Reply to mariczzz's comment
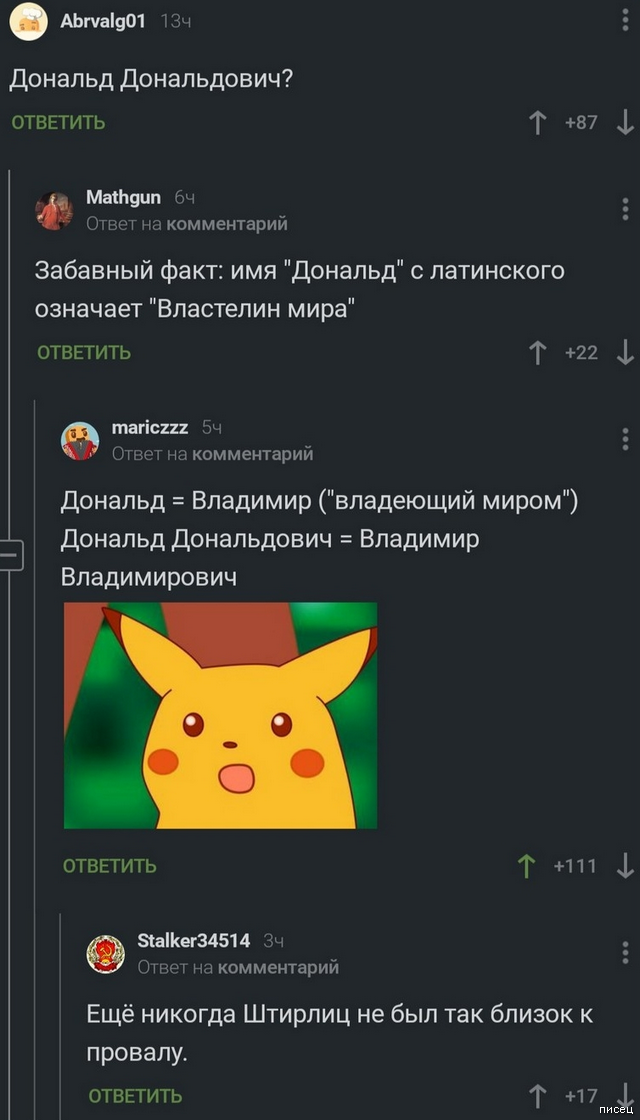 tap(110, 866)
